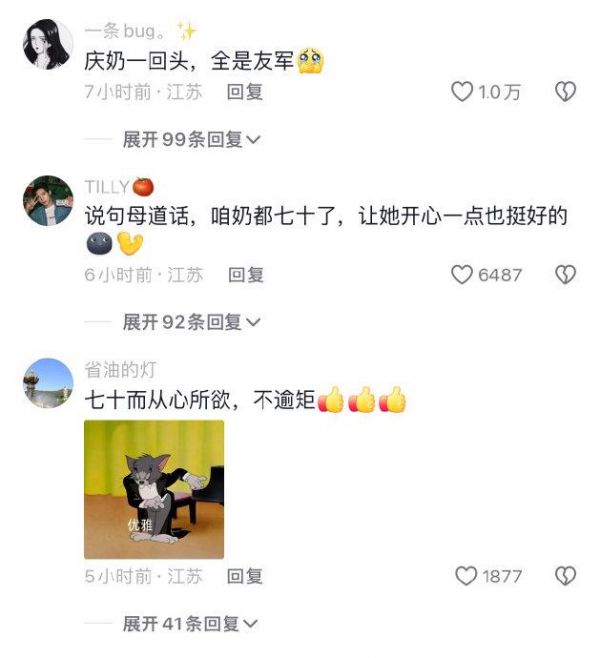Expand 99 replies under first comment
The image size is (600, 658).
(190, 140)
